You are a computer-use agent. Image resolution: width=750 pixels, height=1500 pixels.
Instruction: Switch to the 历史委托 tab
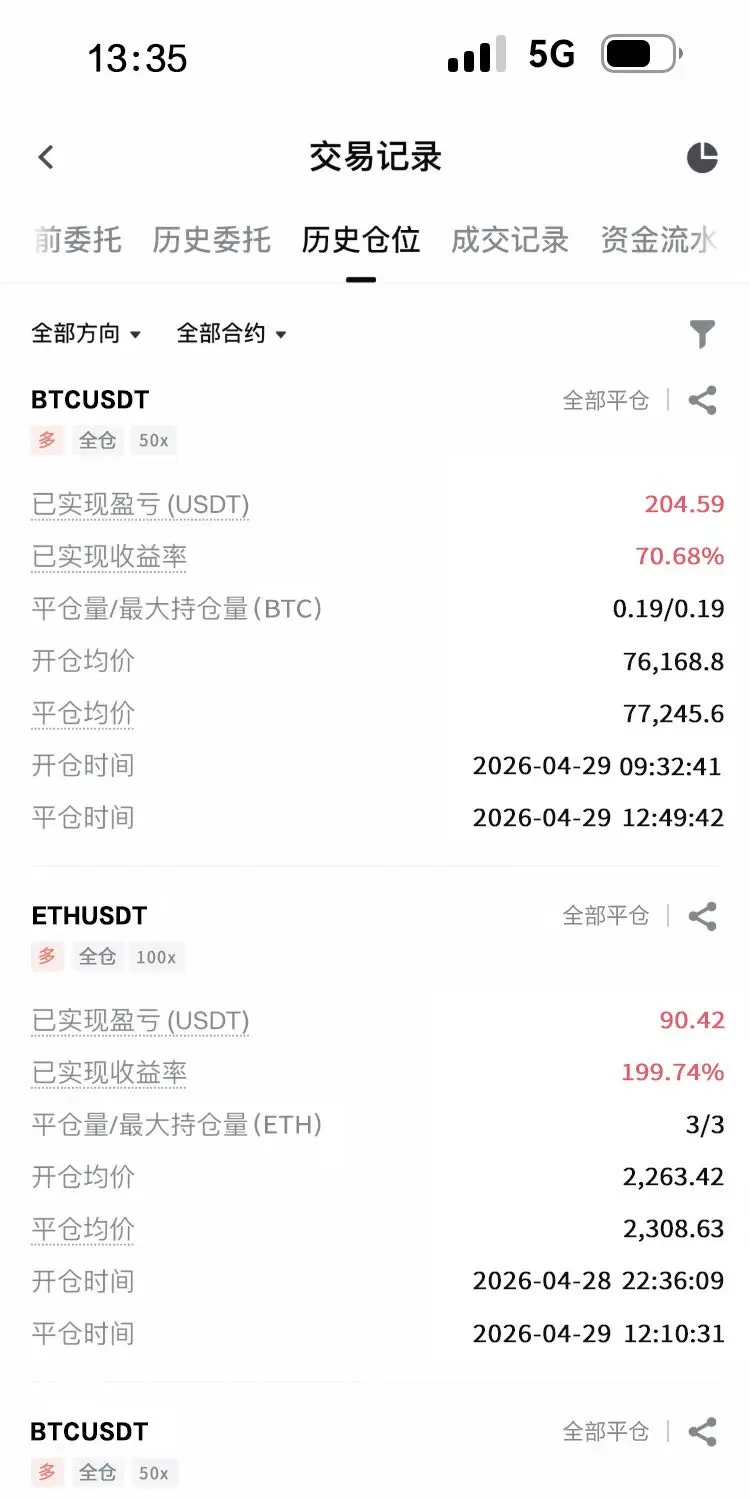point(211,240)
